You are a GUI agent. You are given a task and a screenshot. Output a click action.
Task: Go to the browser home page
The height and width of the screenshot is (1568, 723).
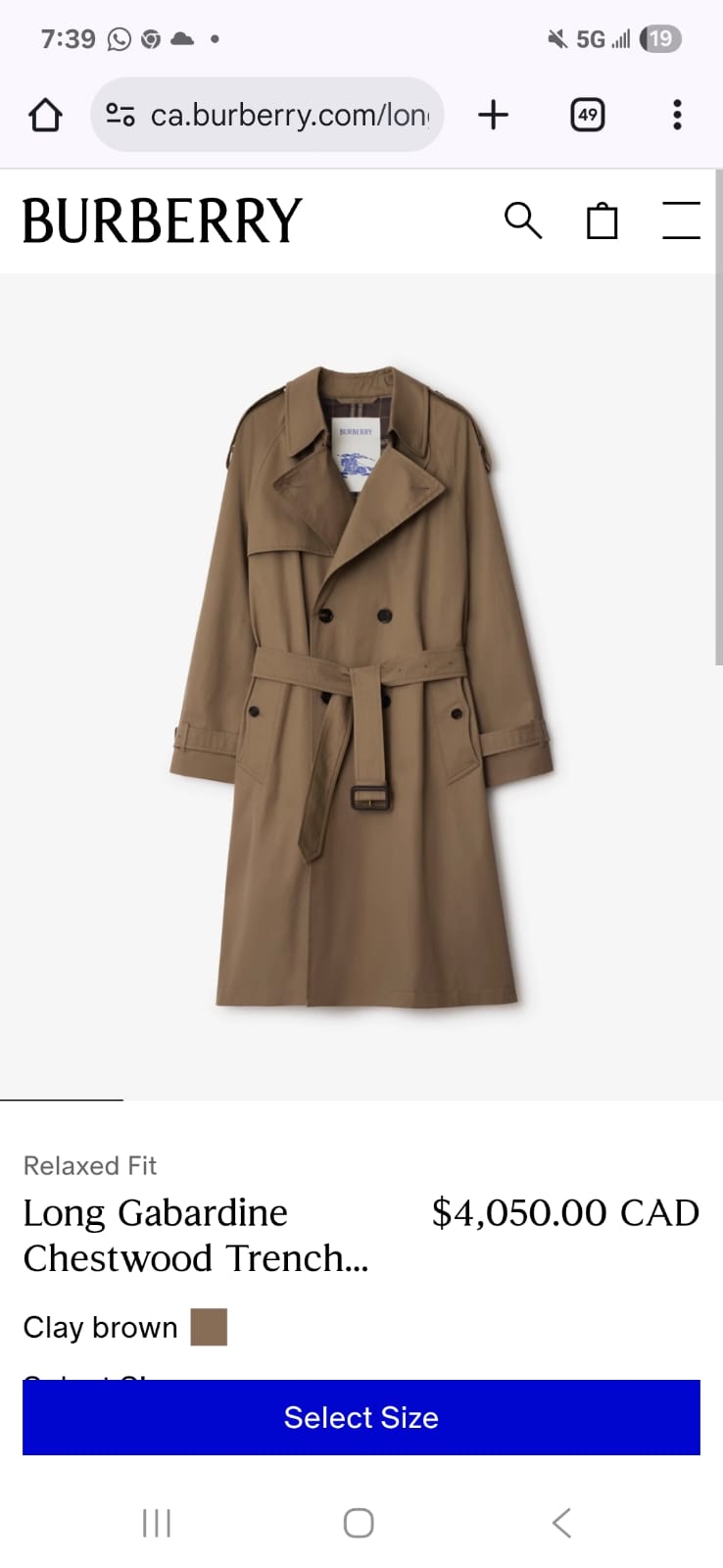(x=45, y=116)
